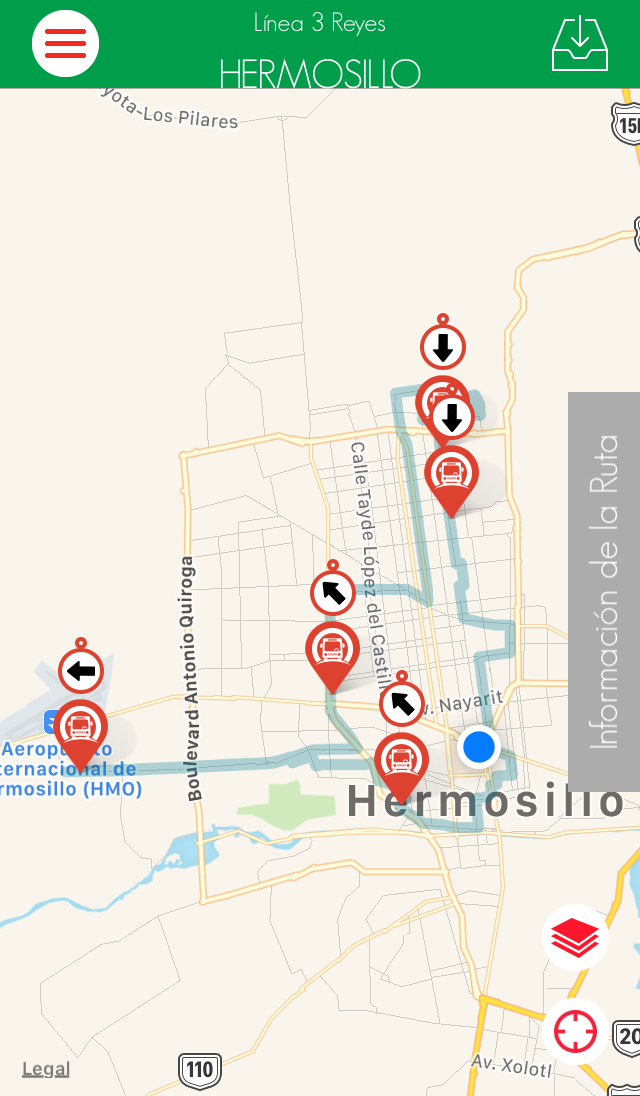Image resolution: width=640 pixels, height=1096 pixels.
Task: Tap the download inbox icon
Action: [580, 44]
